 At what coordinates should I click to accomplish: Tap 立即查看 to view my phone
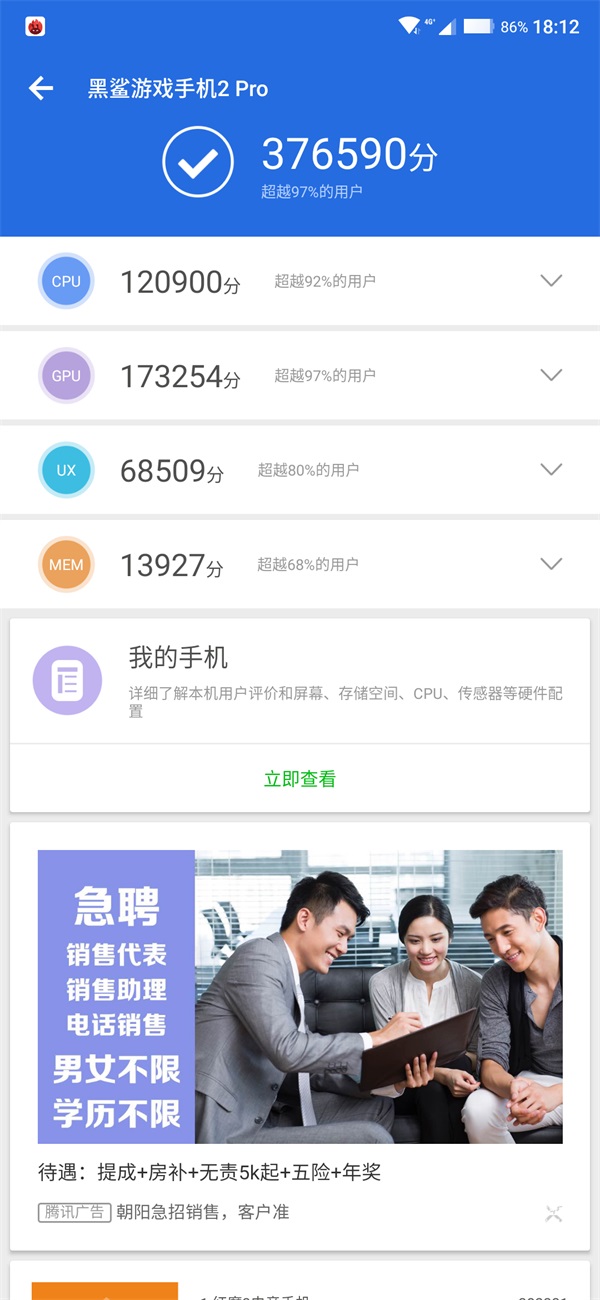[300, 779]
